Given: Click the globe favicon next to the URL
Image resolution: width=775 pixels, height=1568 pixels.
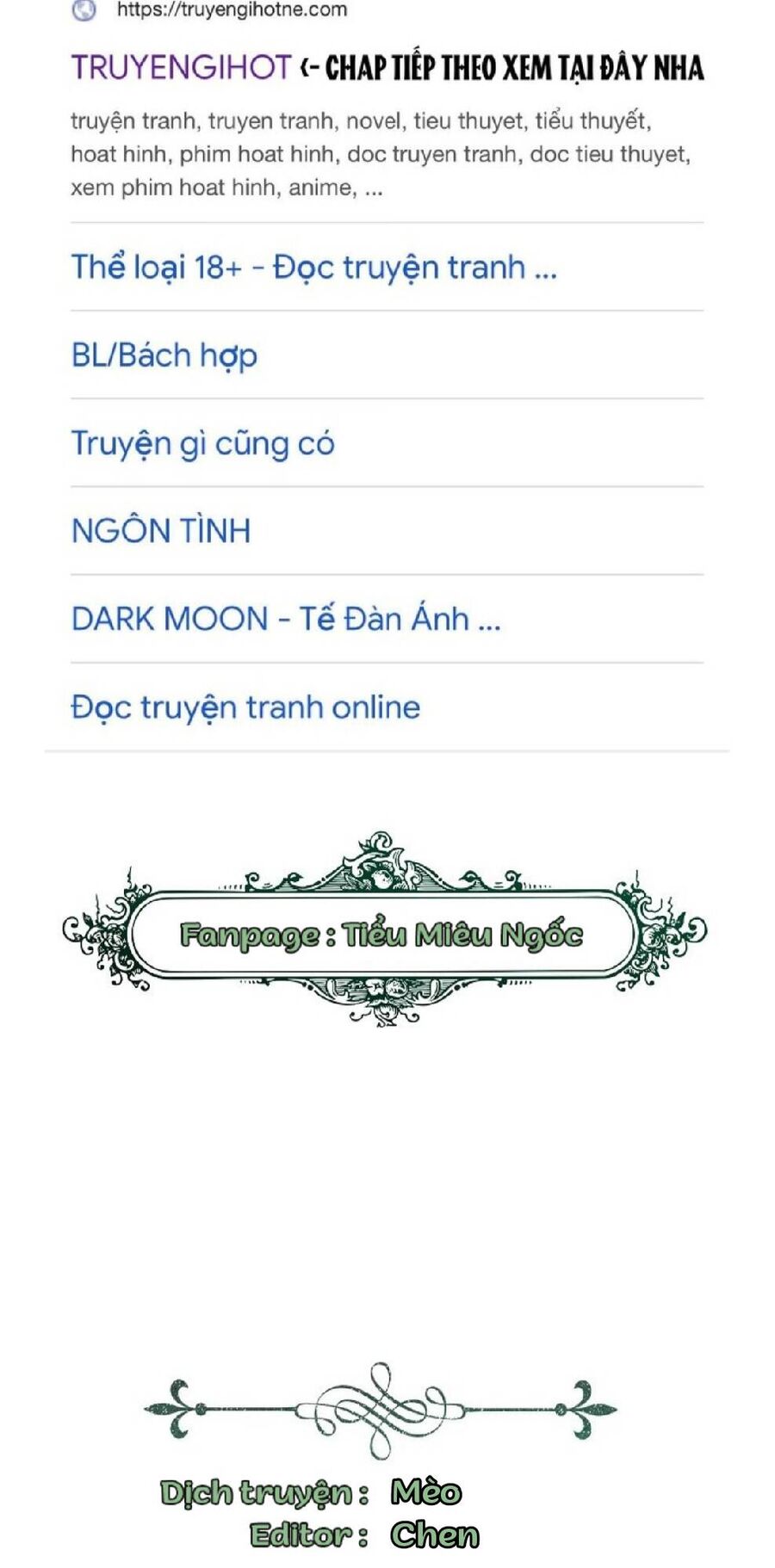Looking at the screenshot, I should 84,12.
